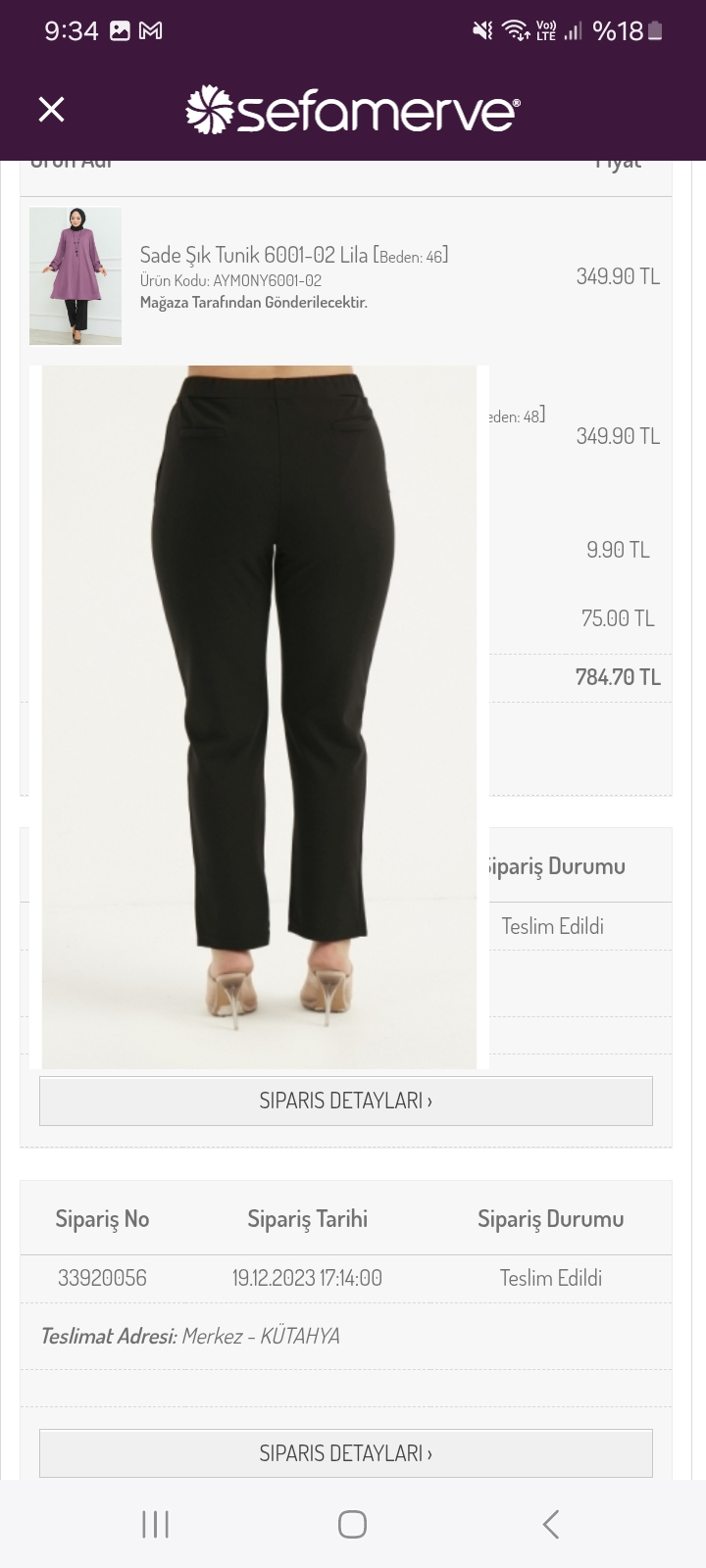Go back using the system back button
This screenshot has width=706, height=1568.
click(x=551, y=1524)
